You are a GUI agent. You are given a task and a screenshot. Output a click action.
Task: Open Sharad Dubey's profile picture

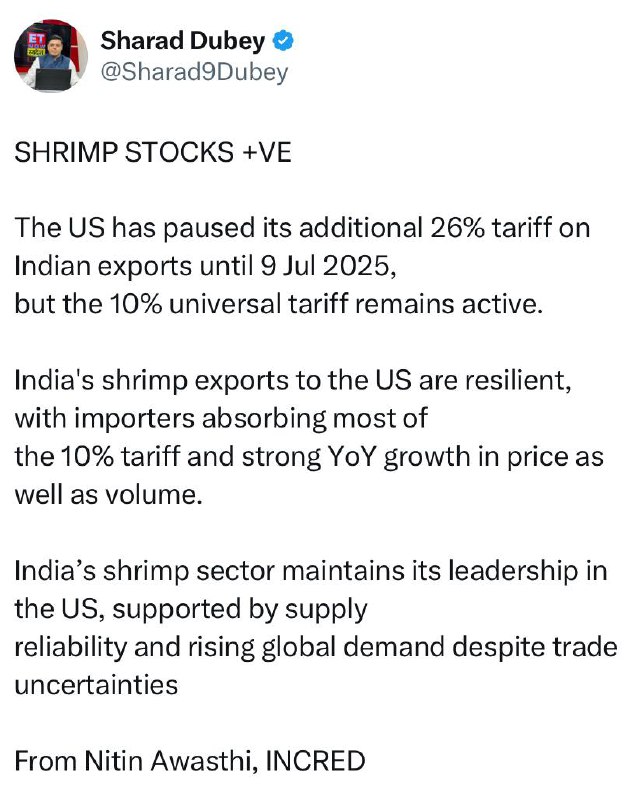coord(51,56)
